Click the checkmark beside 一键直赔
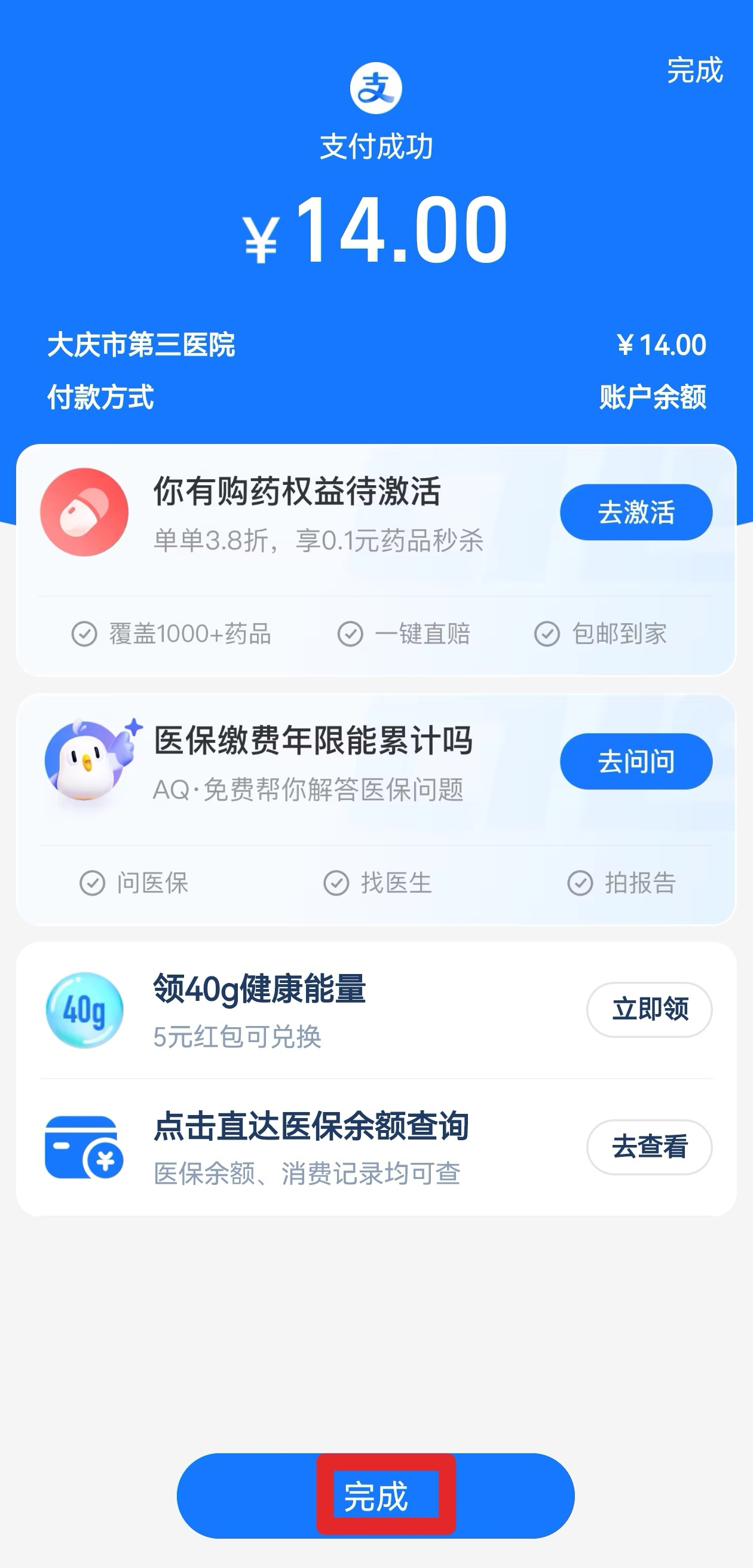Viewport: 753px width, 1568px height. tap(350, 633)
